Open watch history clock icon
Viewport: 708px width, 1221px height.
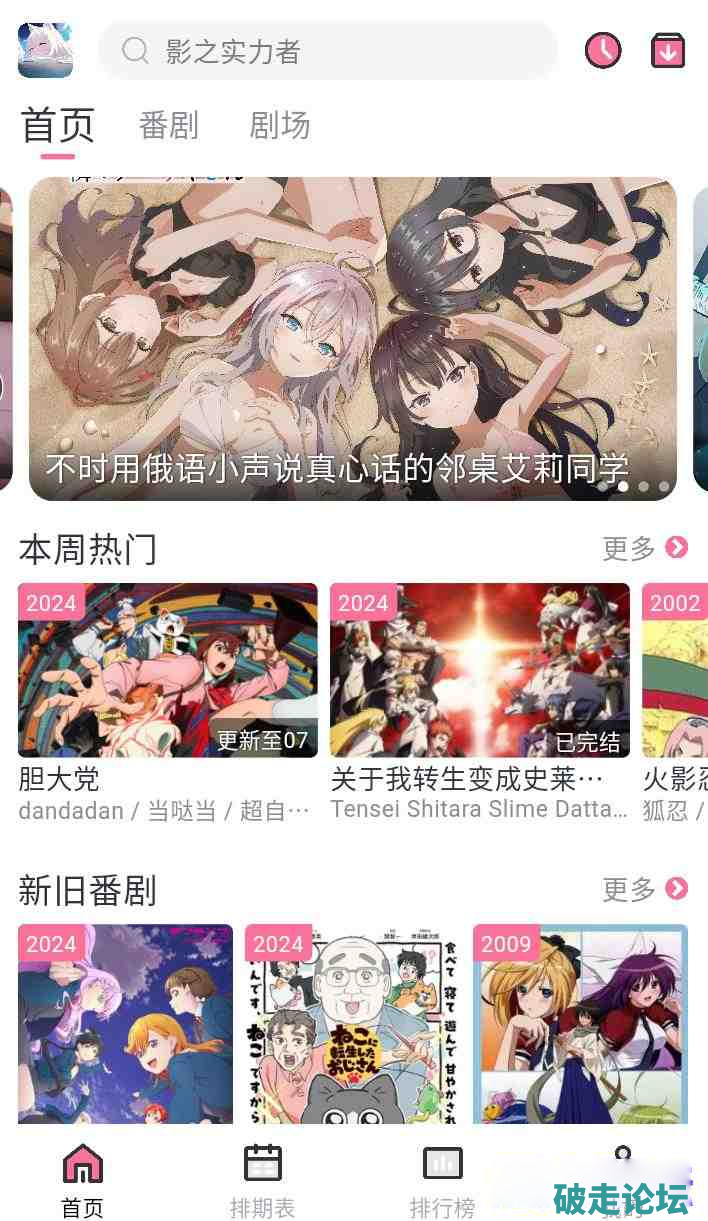(603, 50)
